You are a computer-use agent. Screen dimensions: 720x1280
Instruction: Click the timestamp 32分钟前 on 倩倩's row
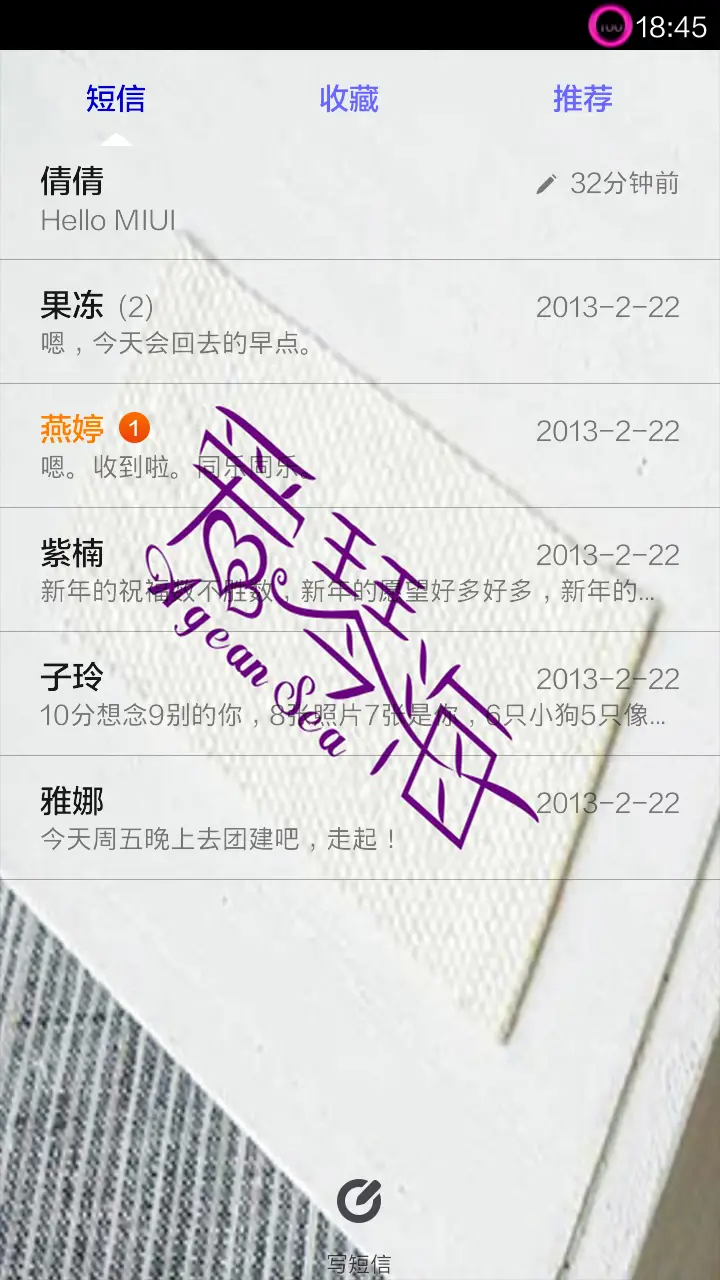(624, 183)
